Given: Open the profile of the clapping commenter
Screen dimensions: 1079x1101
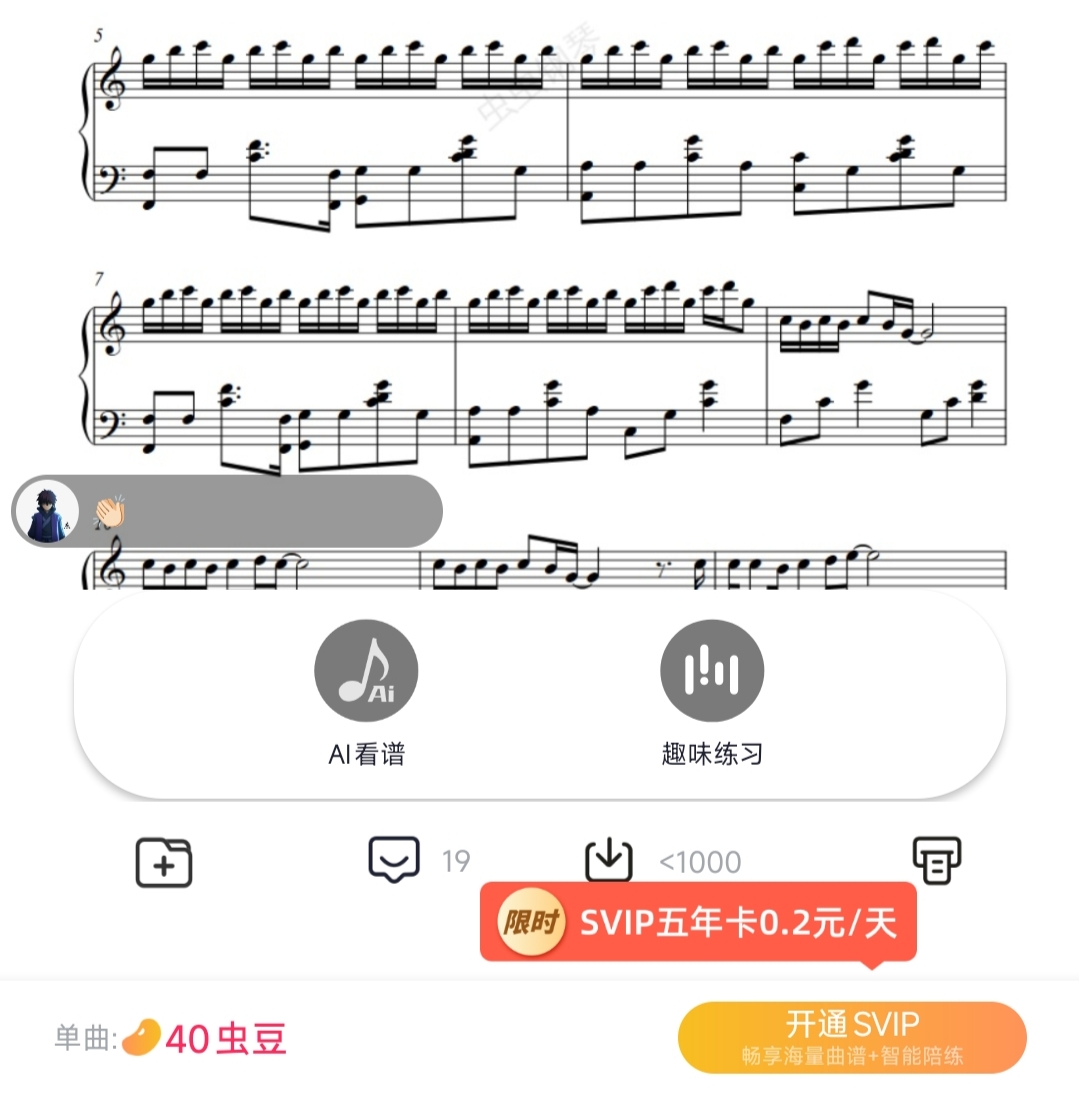Looking at the screenshot, I should pyautogui.click(x=46, y=511).
